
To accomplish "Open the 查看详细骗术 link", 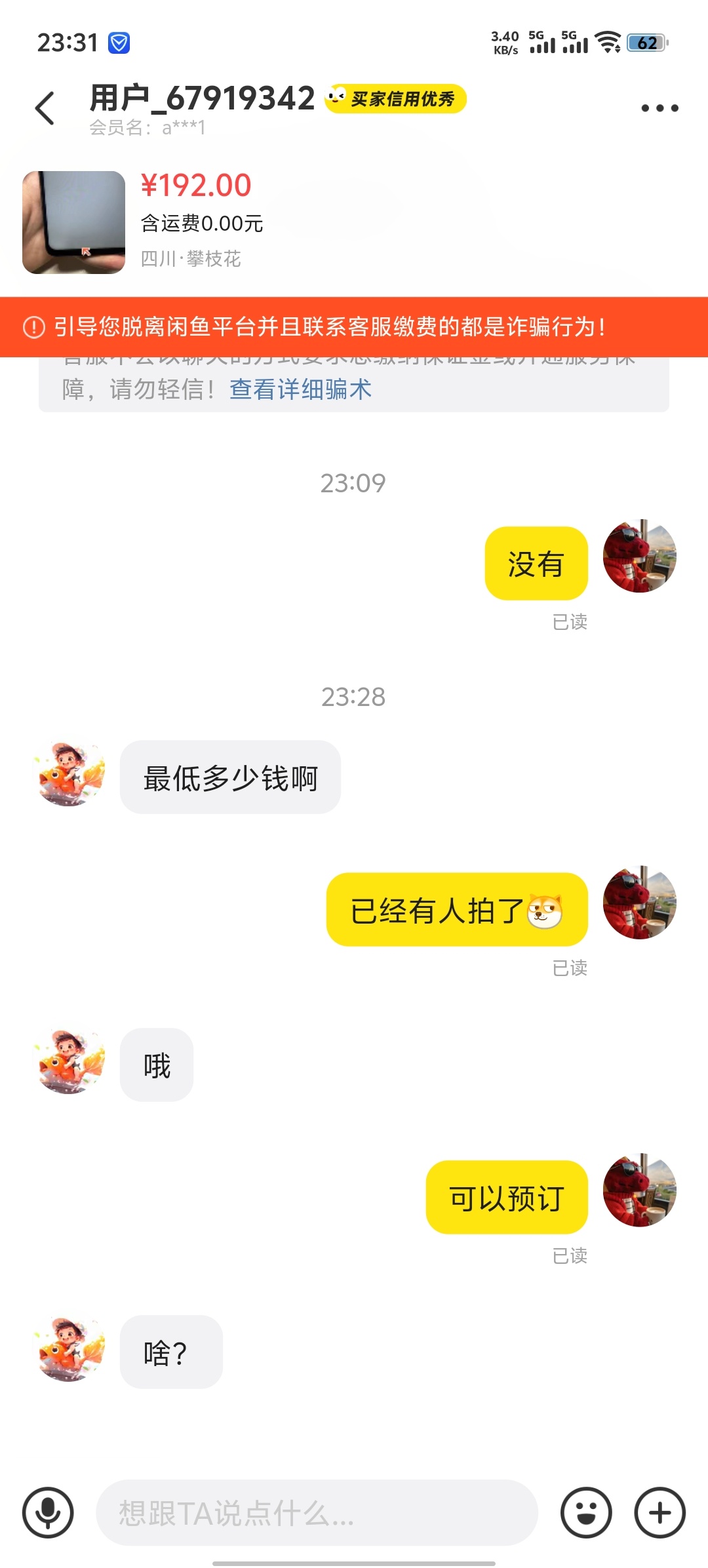I will 300,389.
